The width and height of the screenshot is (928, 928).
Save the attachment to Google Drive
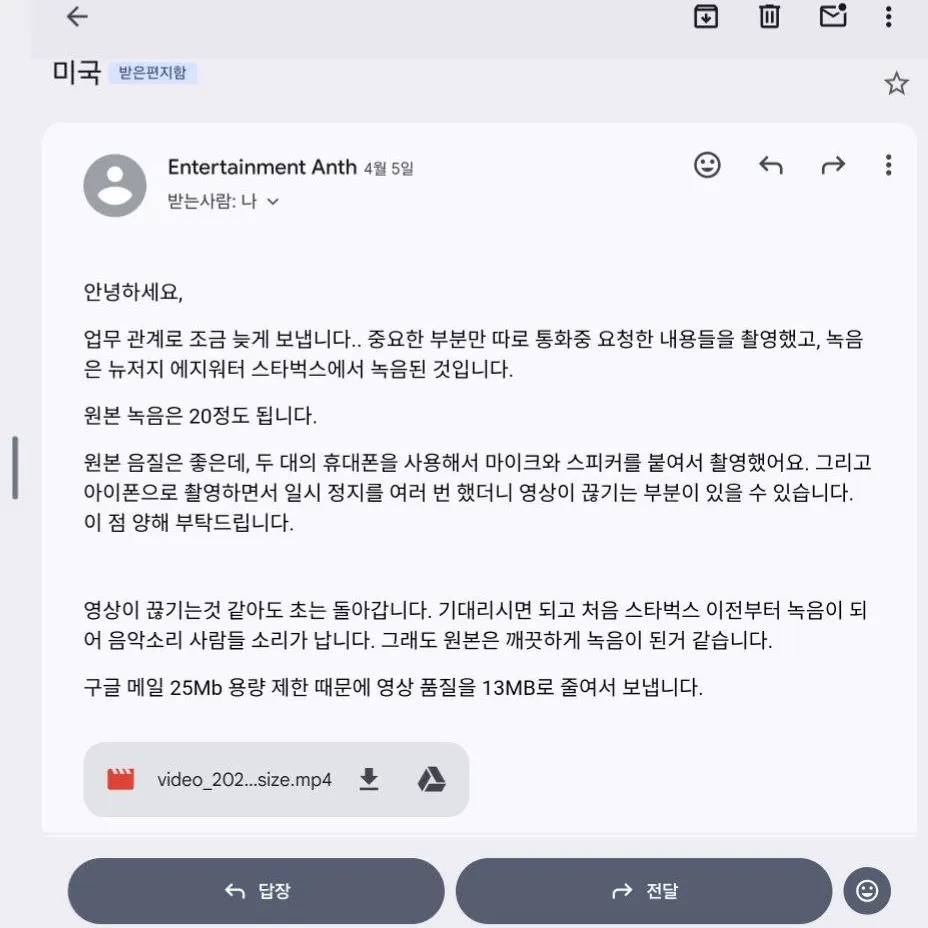point(431,780)
